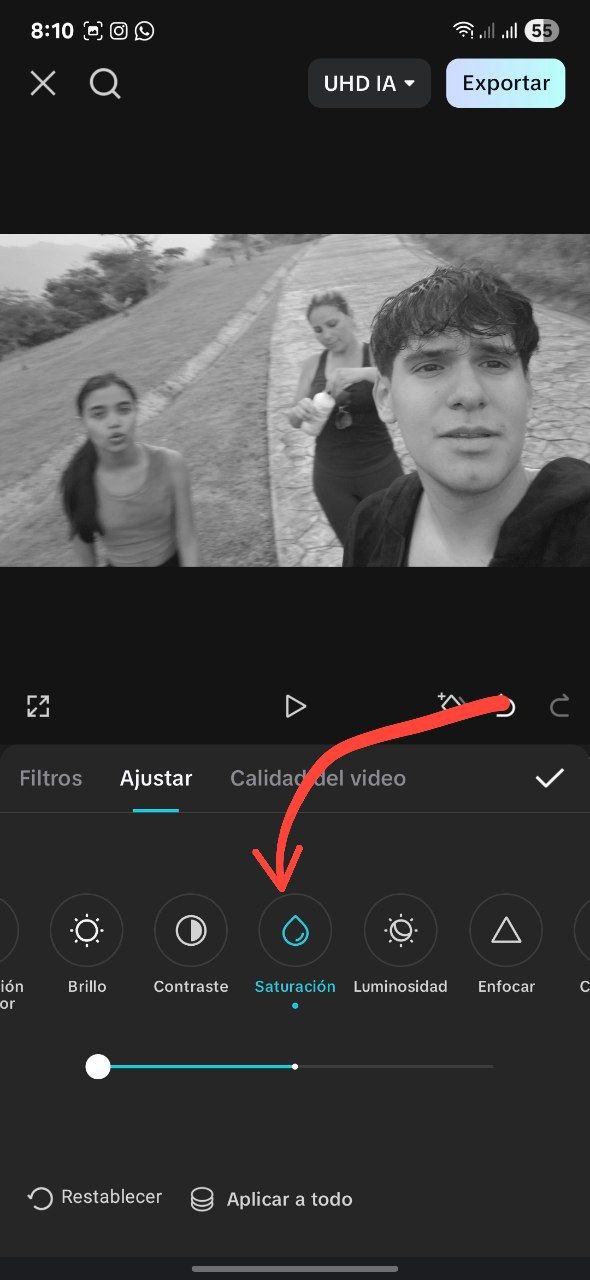
Task: Reset adjustments with Restablecer
Action: pos(95,1198)
